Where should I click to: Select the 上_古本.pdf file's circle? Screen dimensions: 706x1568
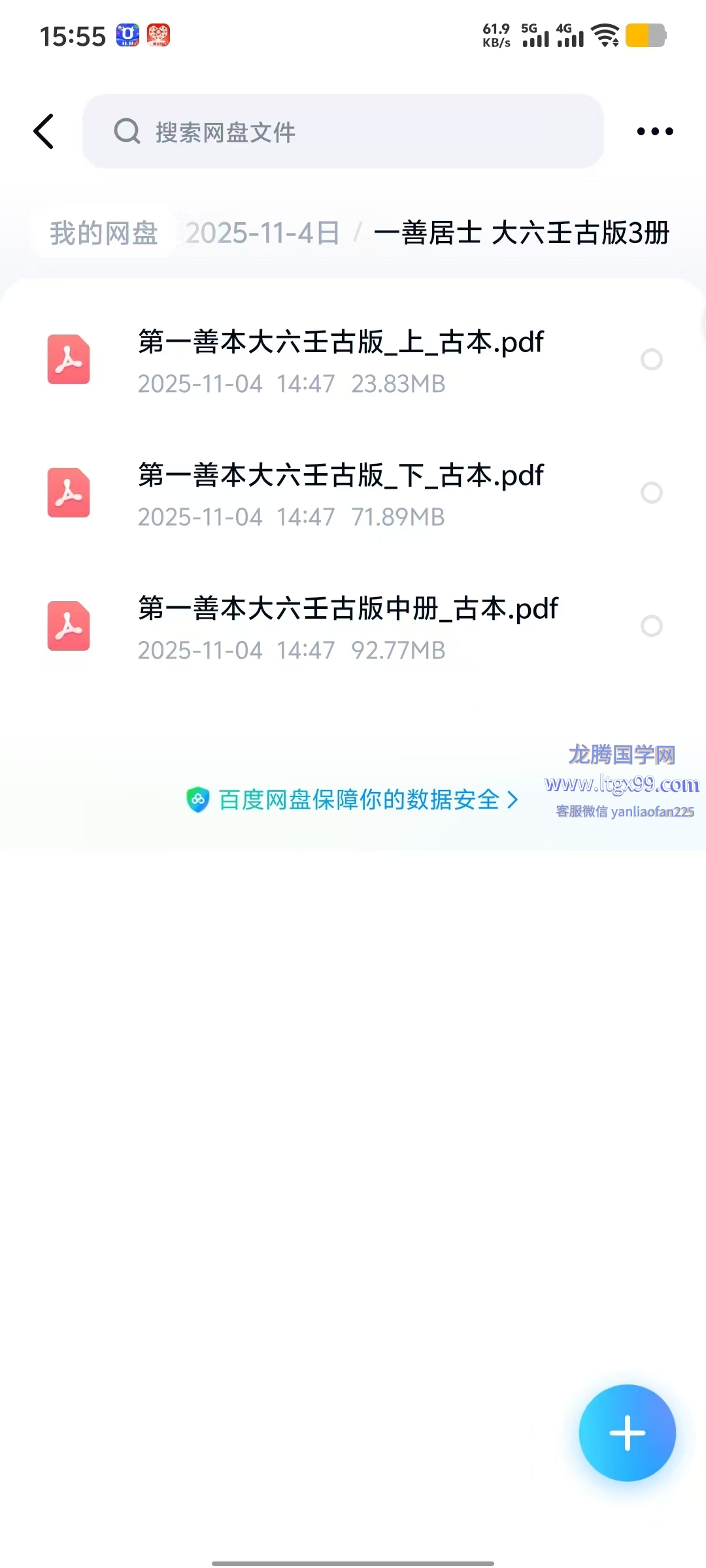point(651,359)
